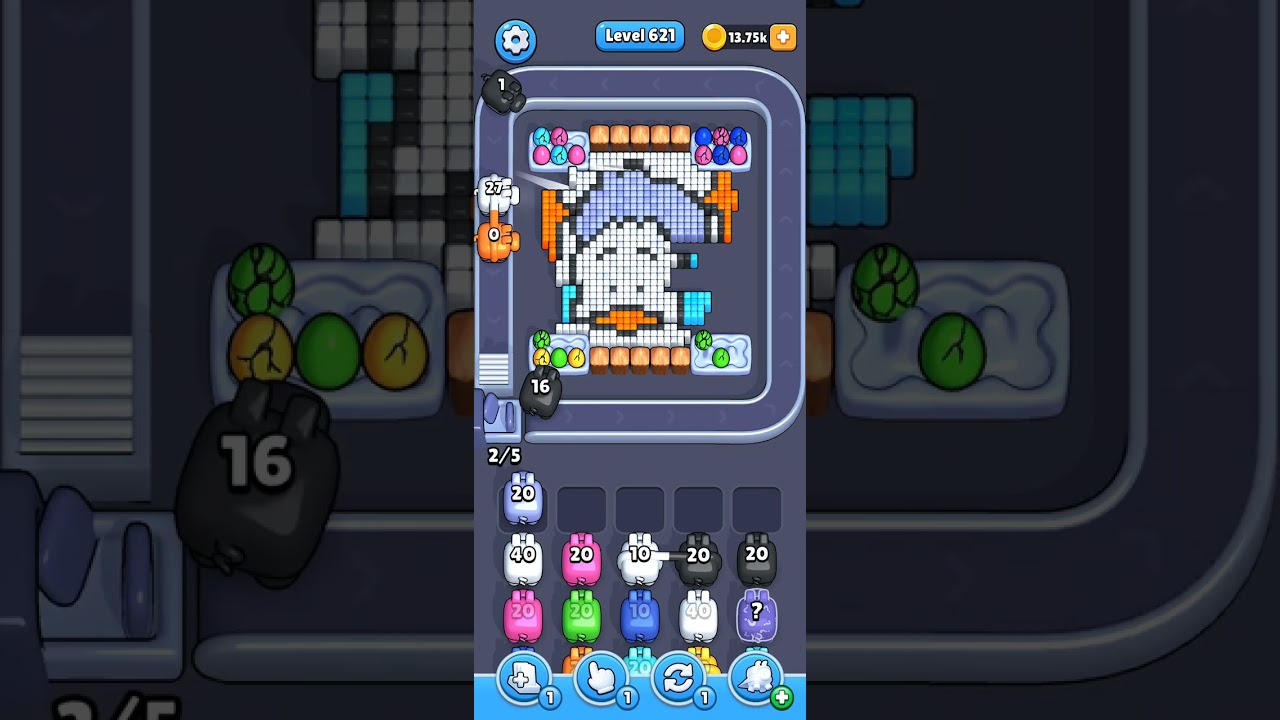
Task: Launch the white 40 bunny
Action: [x=523, y=560]
